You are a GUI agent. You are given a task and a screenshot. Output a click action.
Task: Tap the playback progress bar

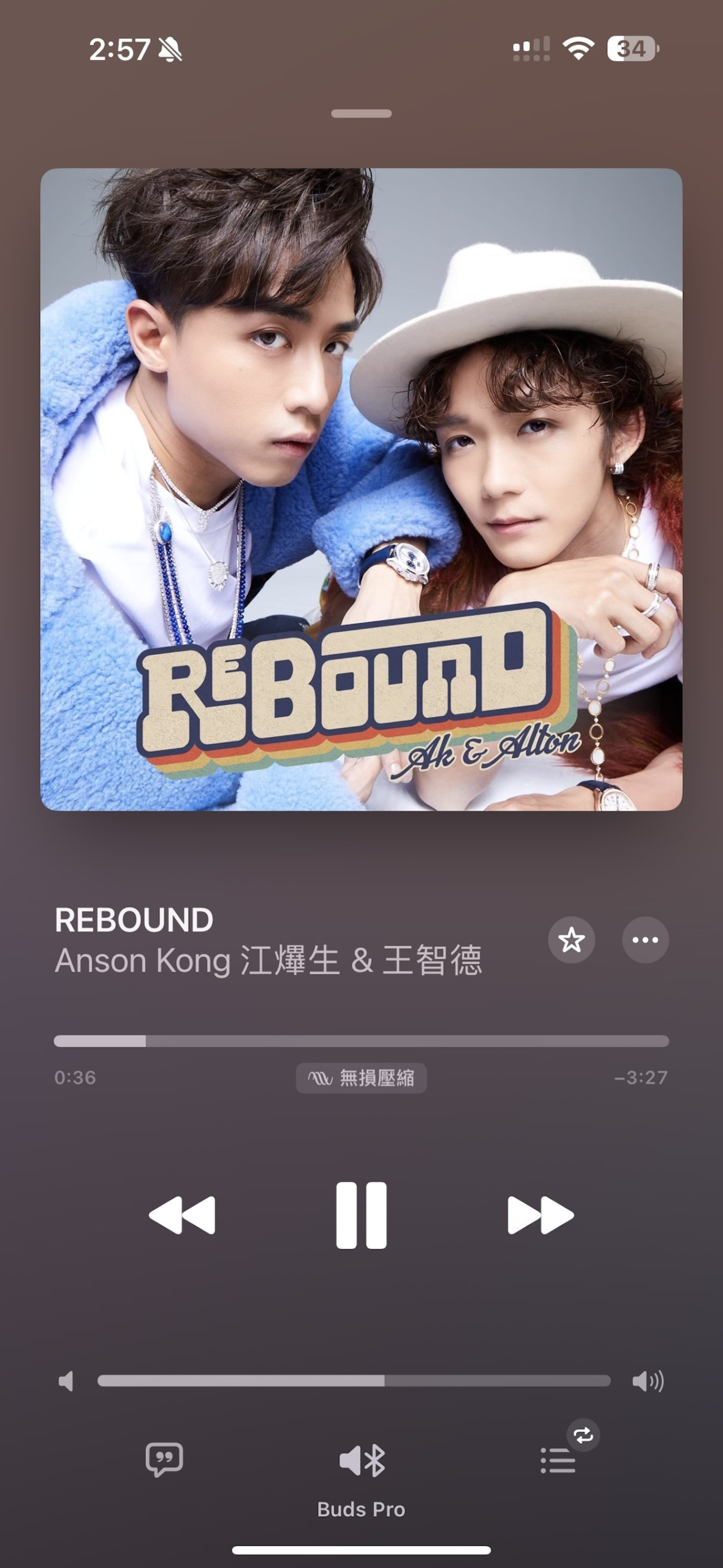coord(361,1041)
